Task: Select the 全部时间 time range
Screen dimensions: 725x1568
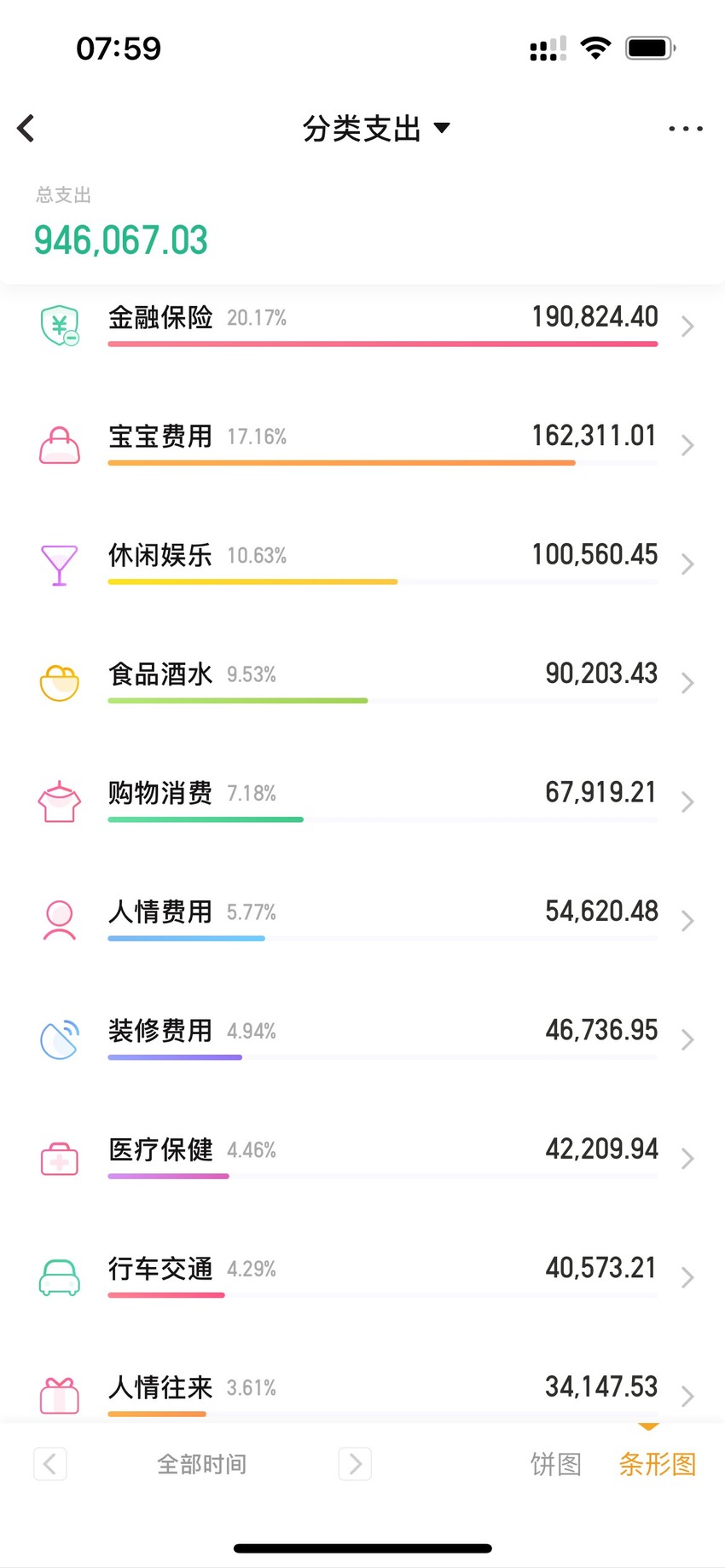Action: [x=202, y=1464]
